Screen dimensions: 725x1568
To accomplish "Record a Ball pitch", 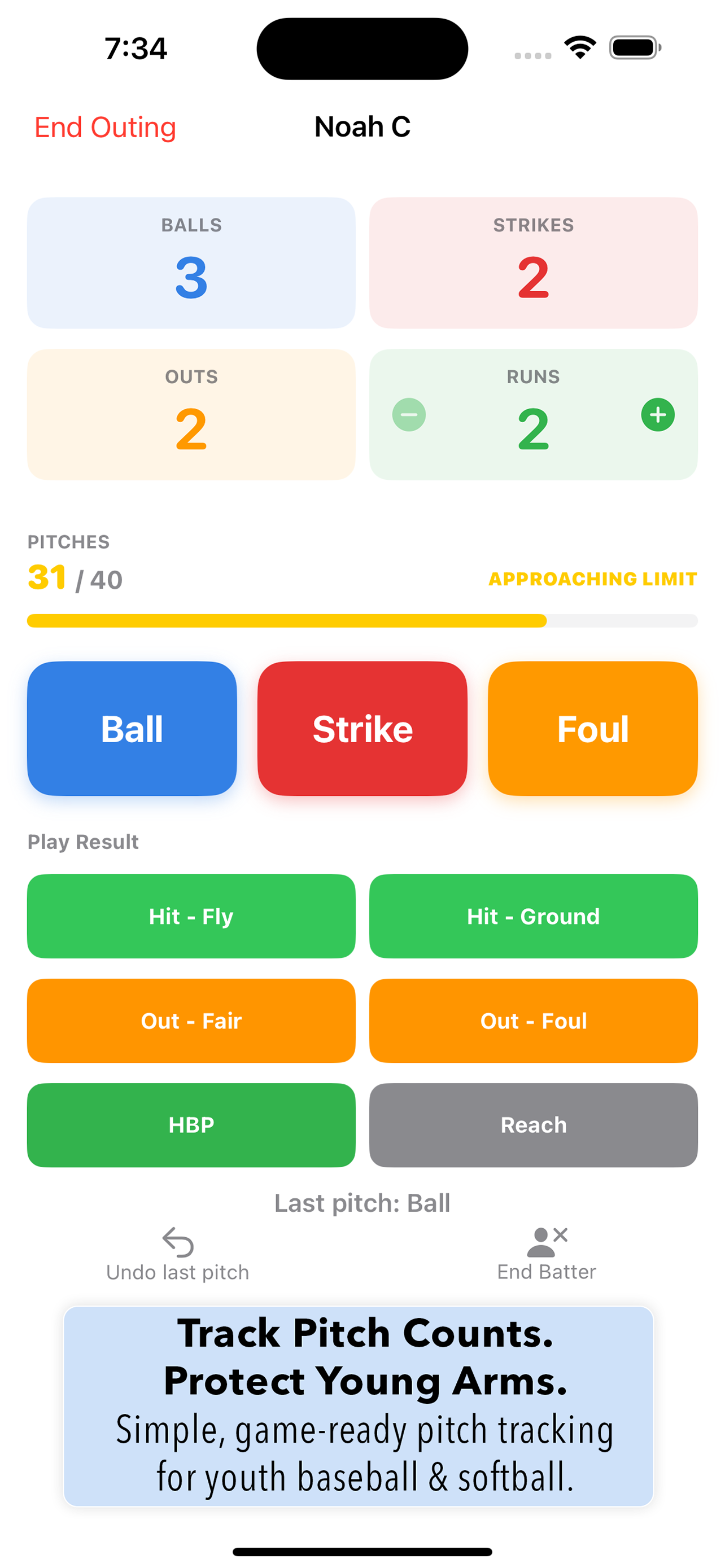I will click(131, 729).
